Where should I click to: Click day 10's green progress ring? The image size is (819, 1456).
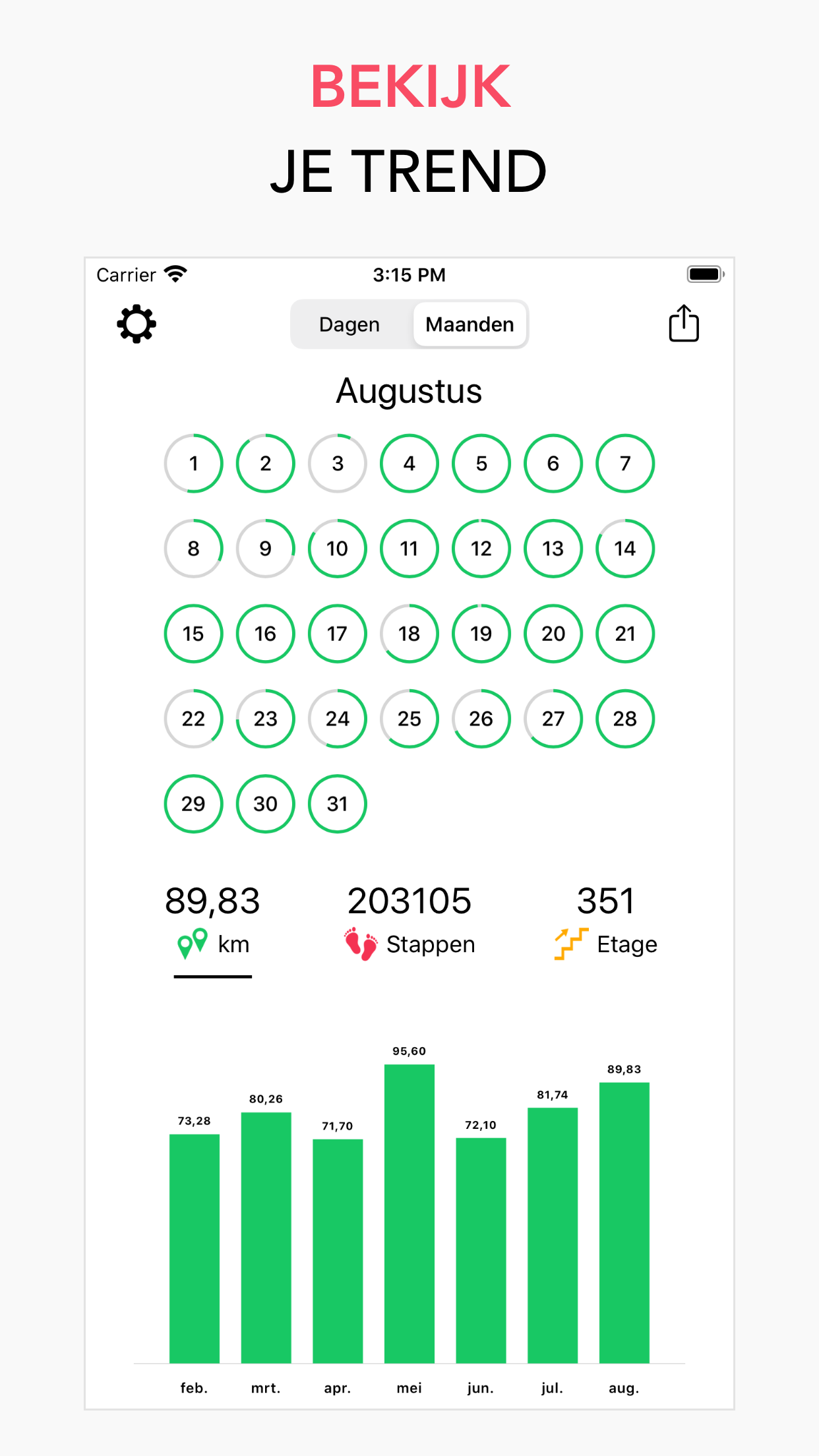pyautogui.click(x=337, y=549)
